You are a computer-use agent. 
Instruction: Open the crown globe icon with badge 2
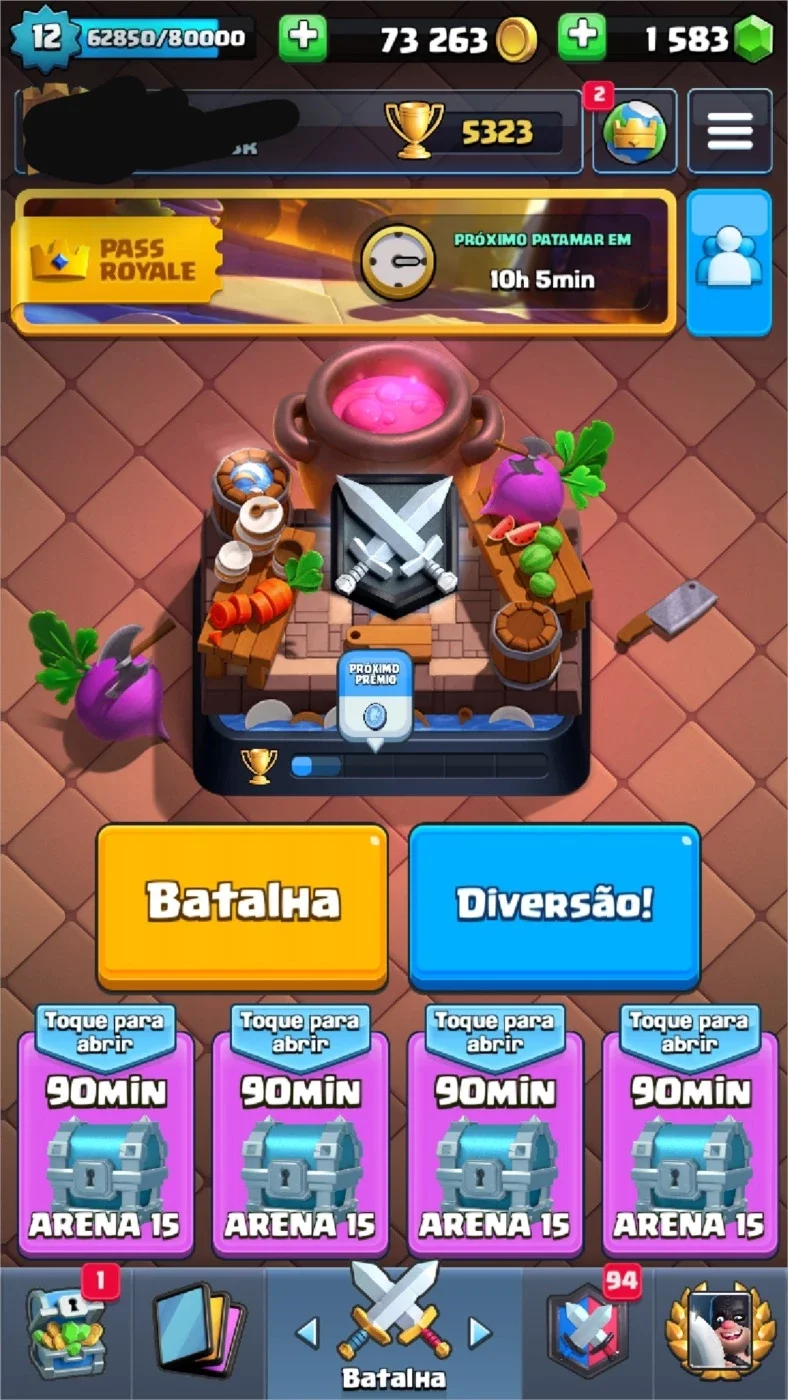click(x=634, y=131)
